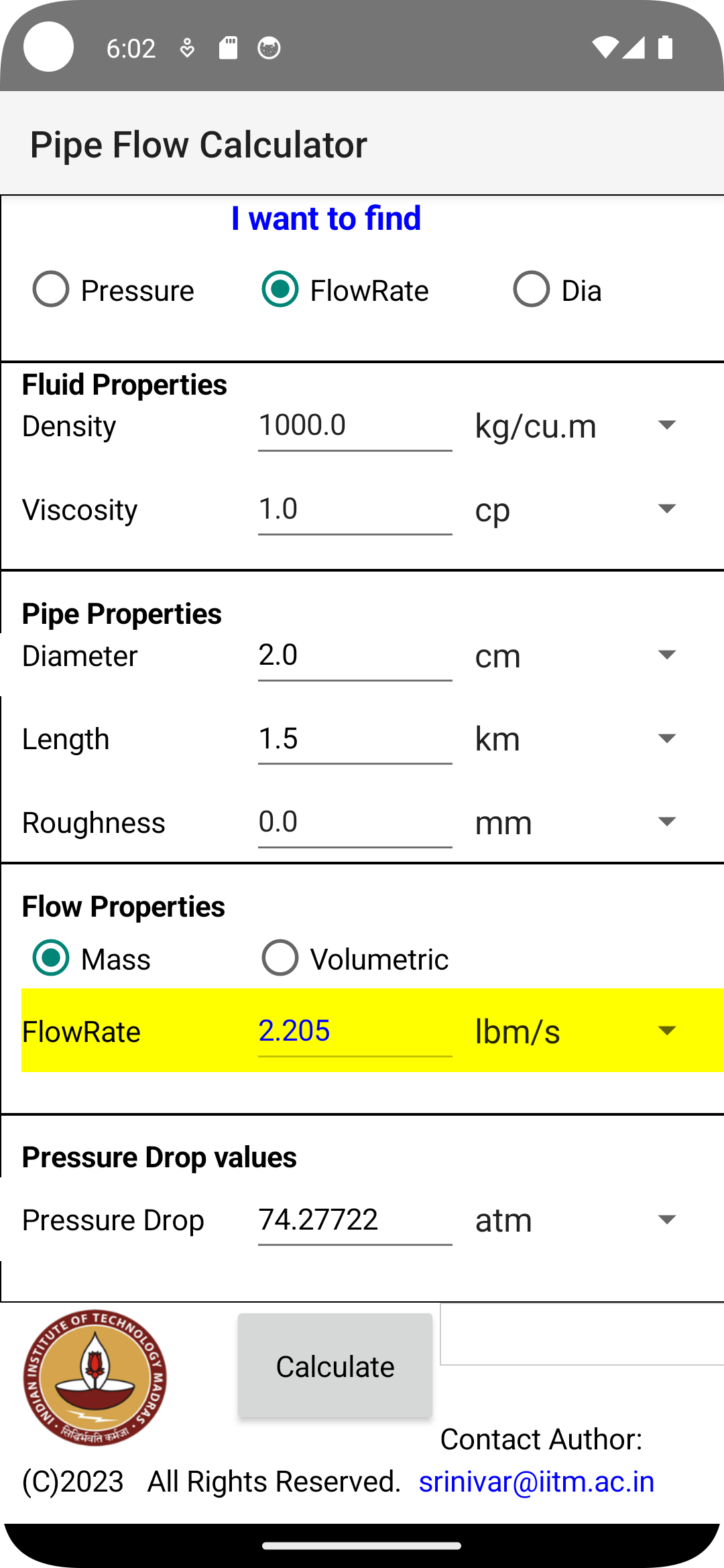Choose Dia as the value to find
The image size is (724, 1568).
click(x=557, y=289)
